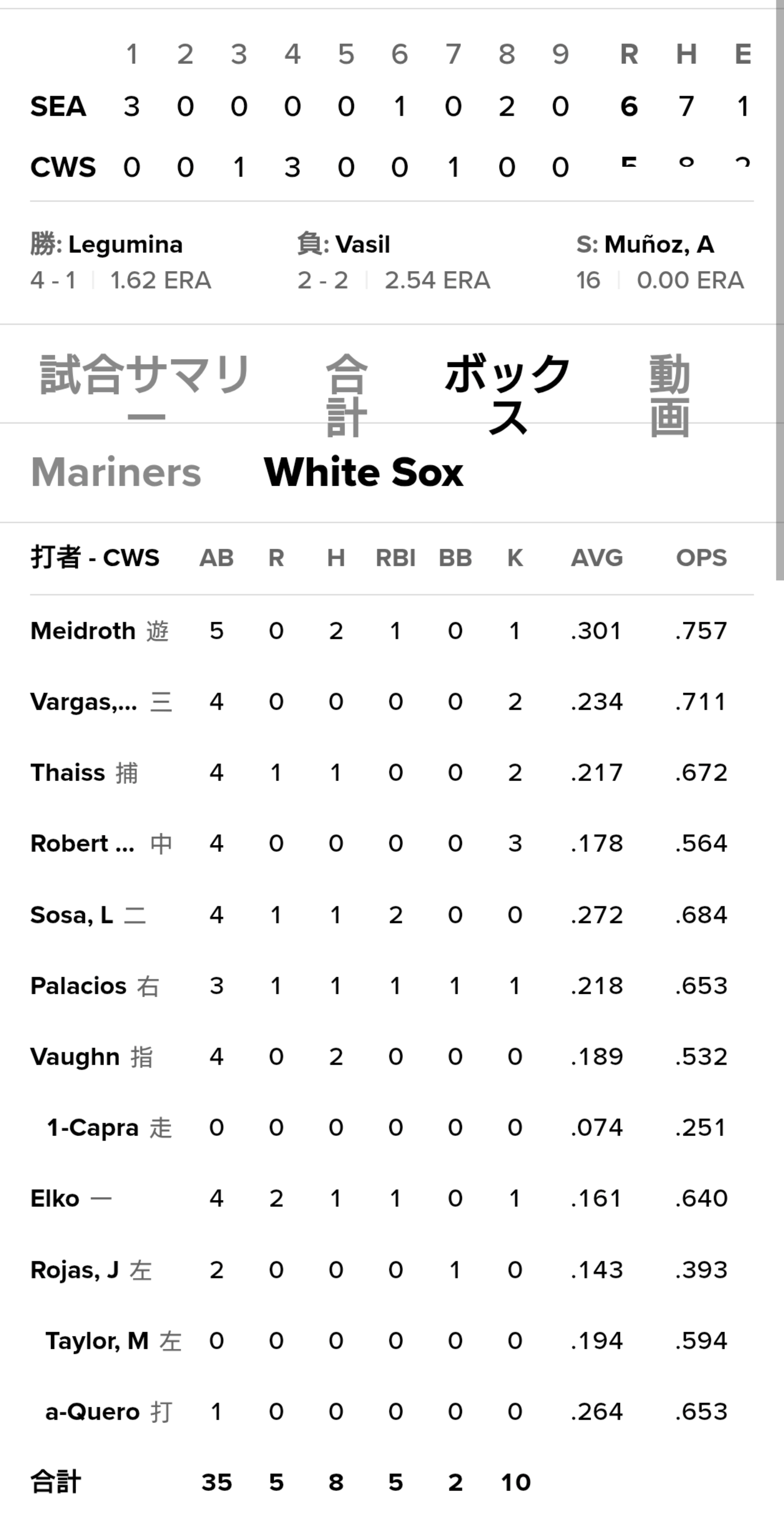View Thaiss player details

coord(68,772)
